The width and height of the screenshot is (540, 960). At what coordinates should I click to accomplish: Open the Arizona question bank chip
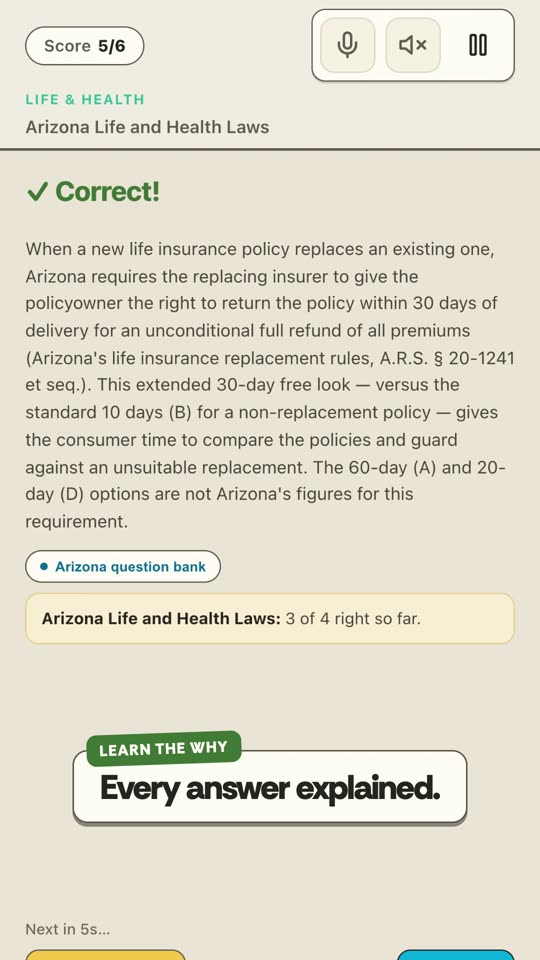pos(122,566)
